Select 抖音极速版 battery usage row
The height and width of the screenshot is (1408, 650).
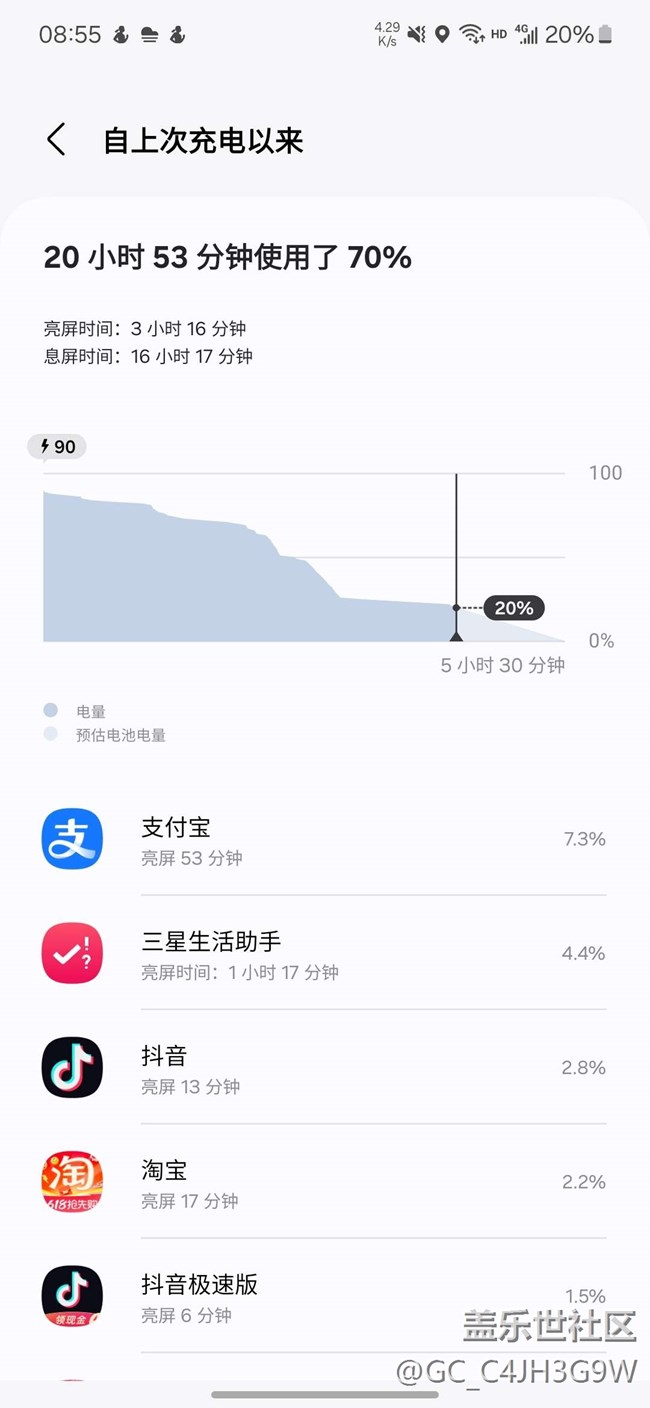click(325, 1295)
